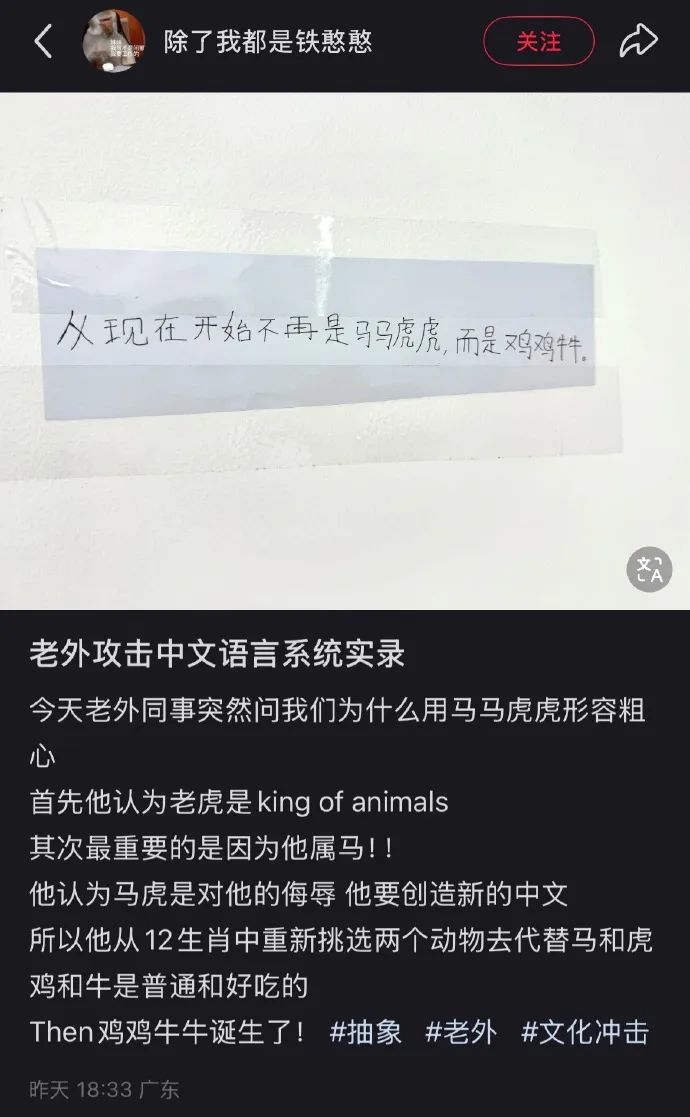Open the posted photo of the handwritten note
The height and width of the screenshot is (1117, 690).
coord(345,350)
